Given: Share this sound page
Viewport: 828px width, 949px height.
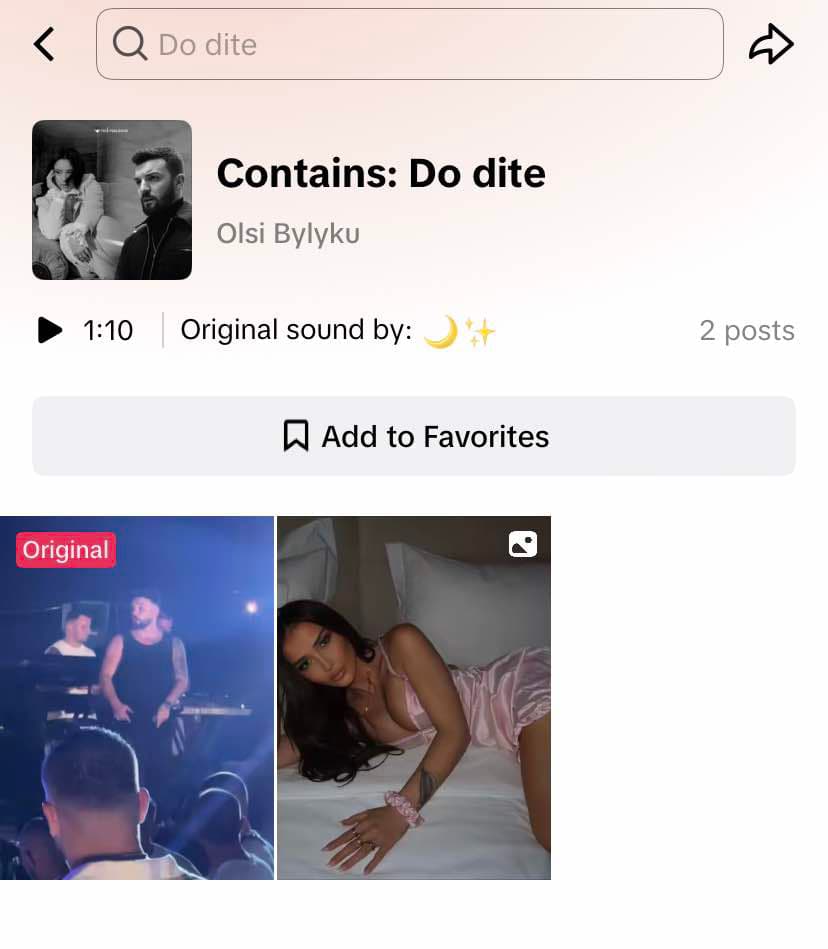Looking at the screenshot, I should (771, 44).
